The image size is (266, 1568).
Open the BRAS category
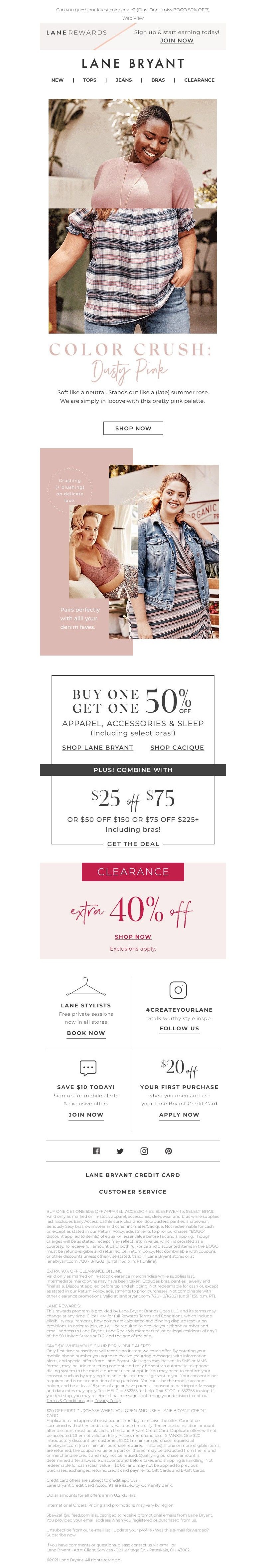pyautogui.click(x=158, y=80)
